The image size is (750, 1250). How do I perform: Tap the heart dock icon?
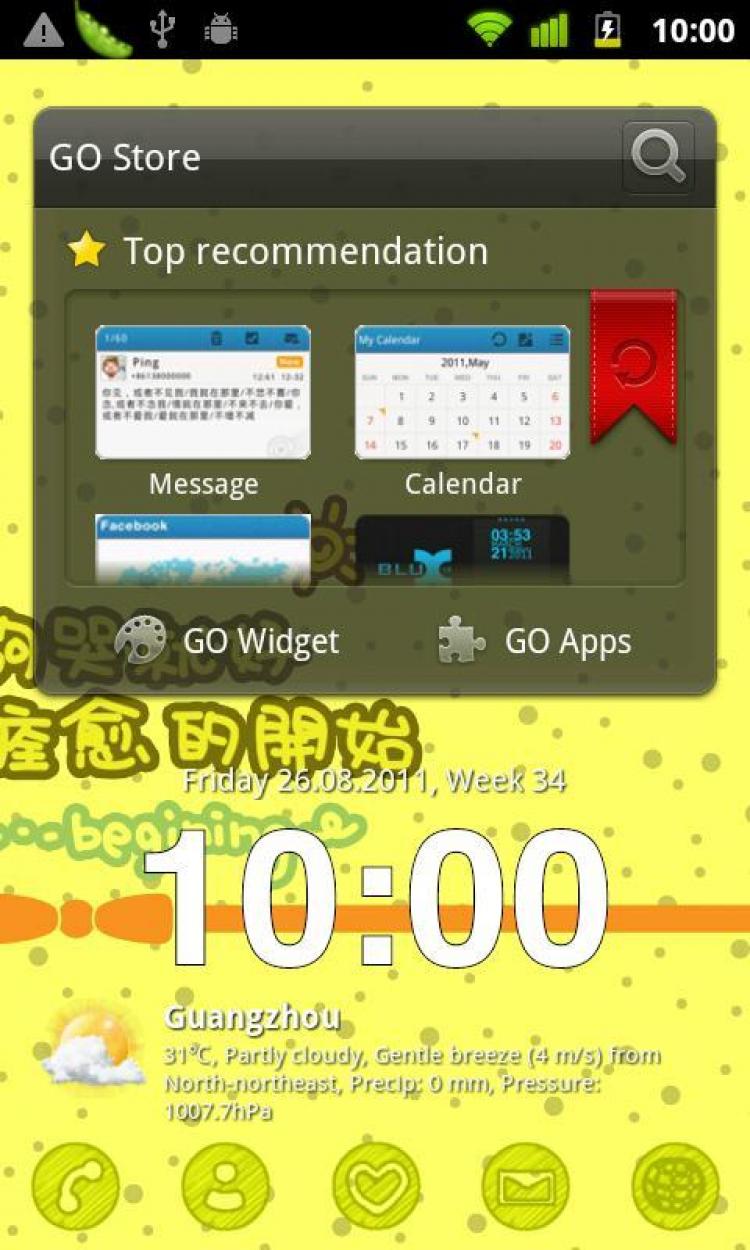[x=375, y=1187]
